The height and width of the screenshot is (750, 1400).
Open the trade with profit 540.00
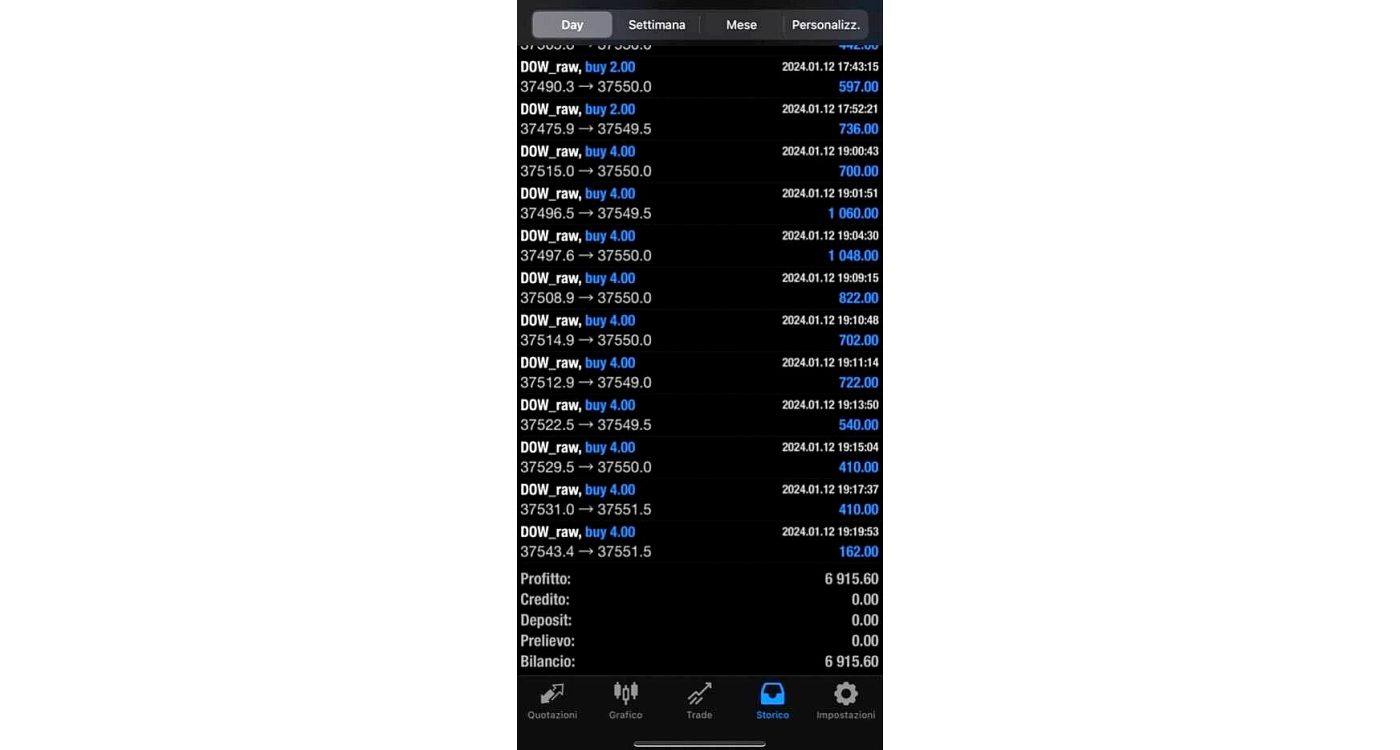point(699,415)
